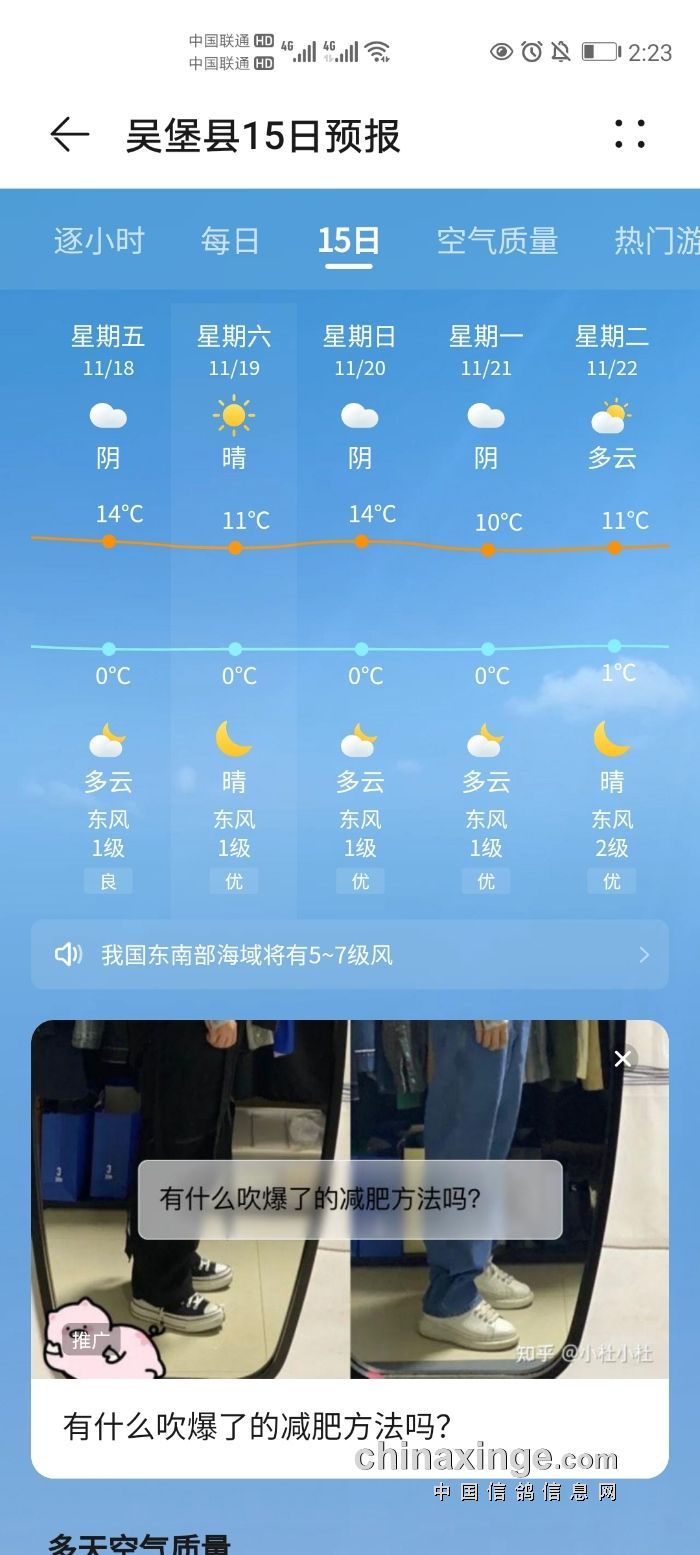700x1555 pixels.
Task: Open the 我国东南部海域将有5~7级风 alert
Action: click(x=350, y=955)
